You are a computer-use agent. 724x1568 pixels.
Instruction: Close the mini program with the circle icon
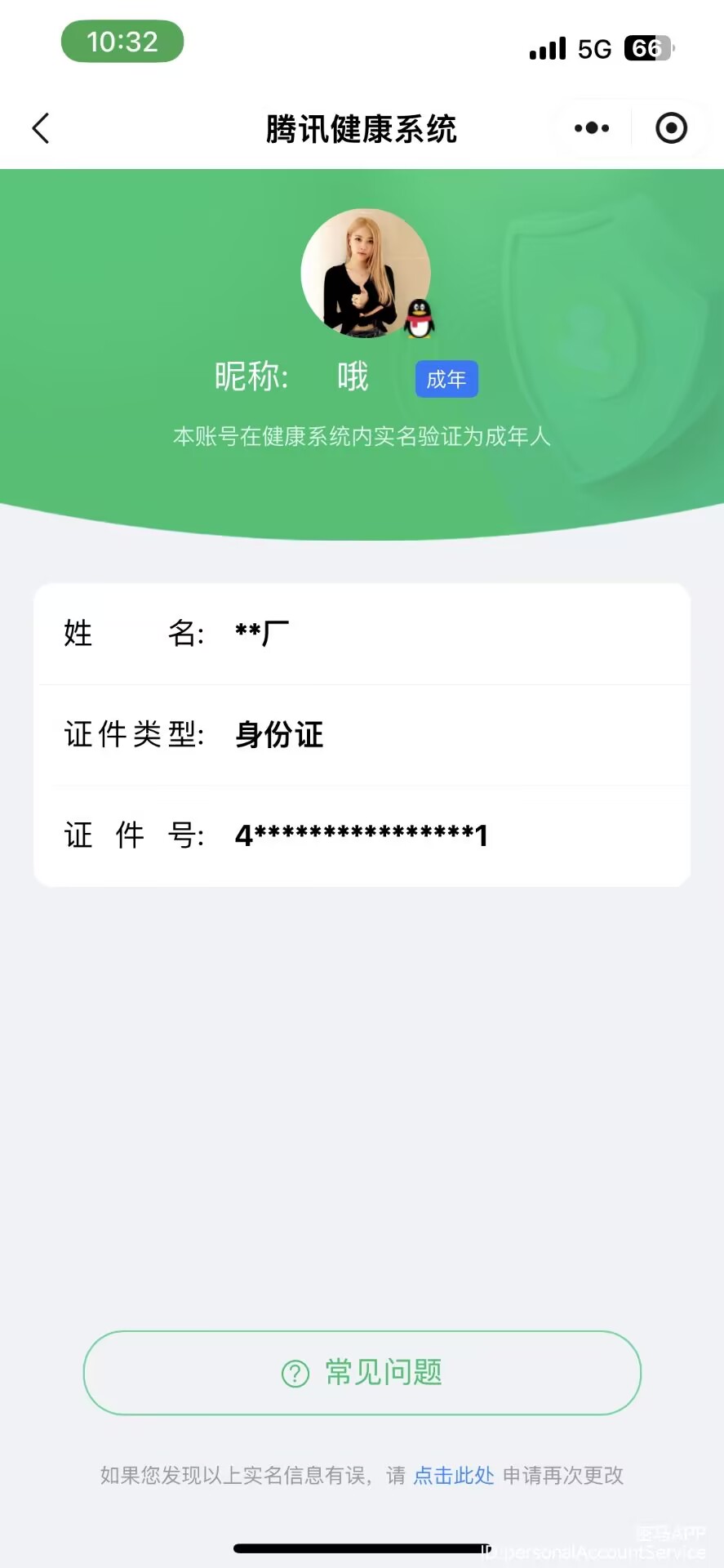[671, 128]
